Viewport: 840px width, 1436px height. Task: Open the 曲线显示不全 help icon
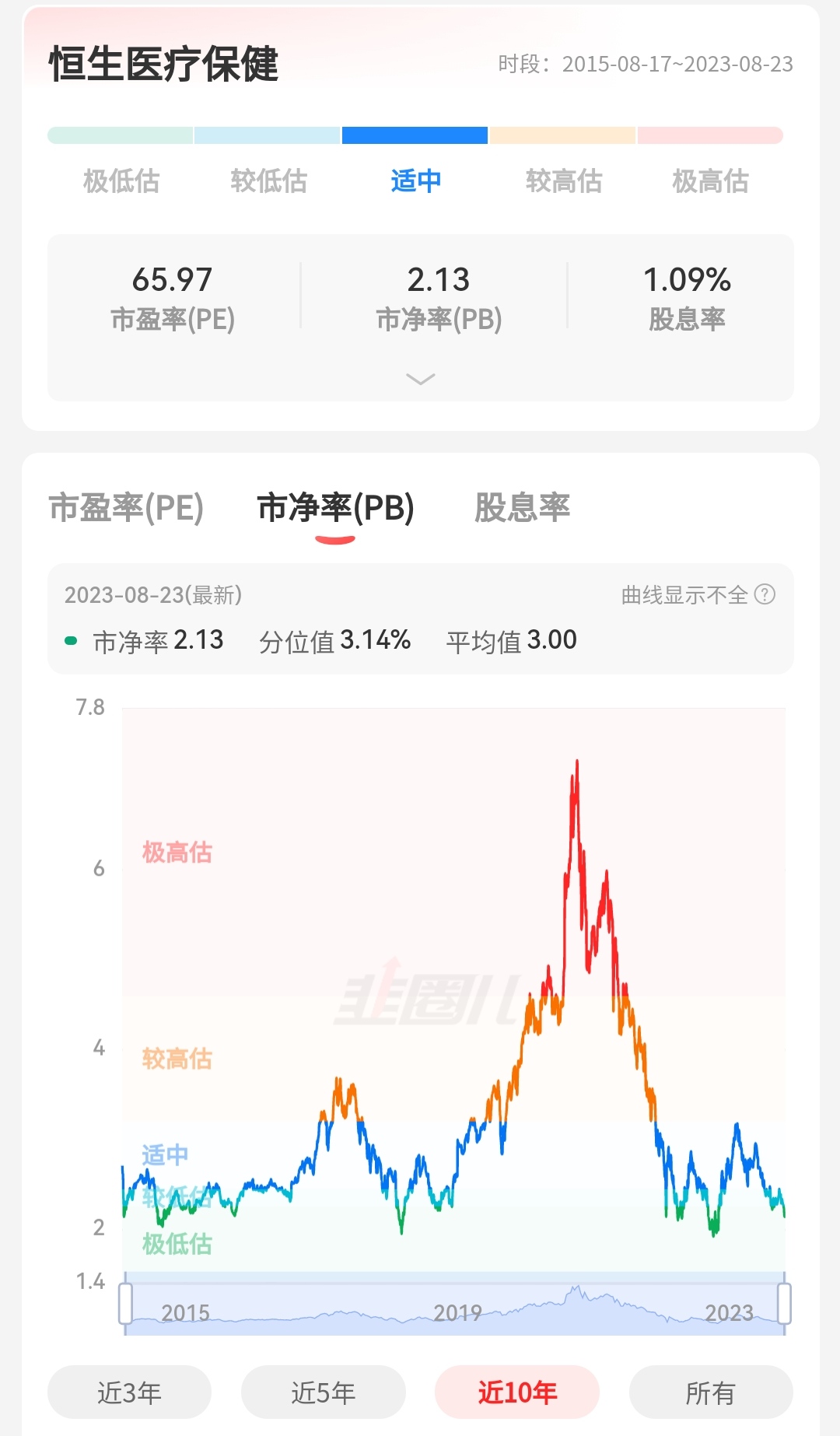coord(765,595)
